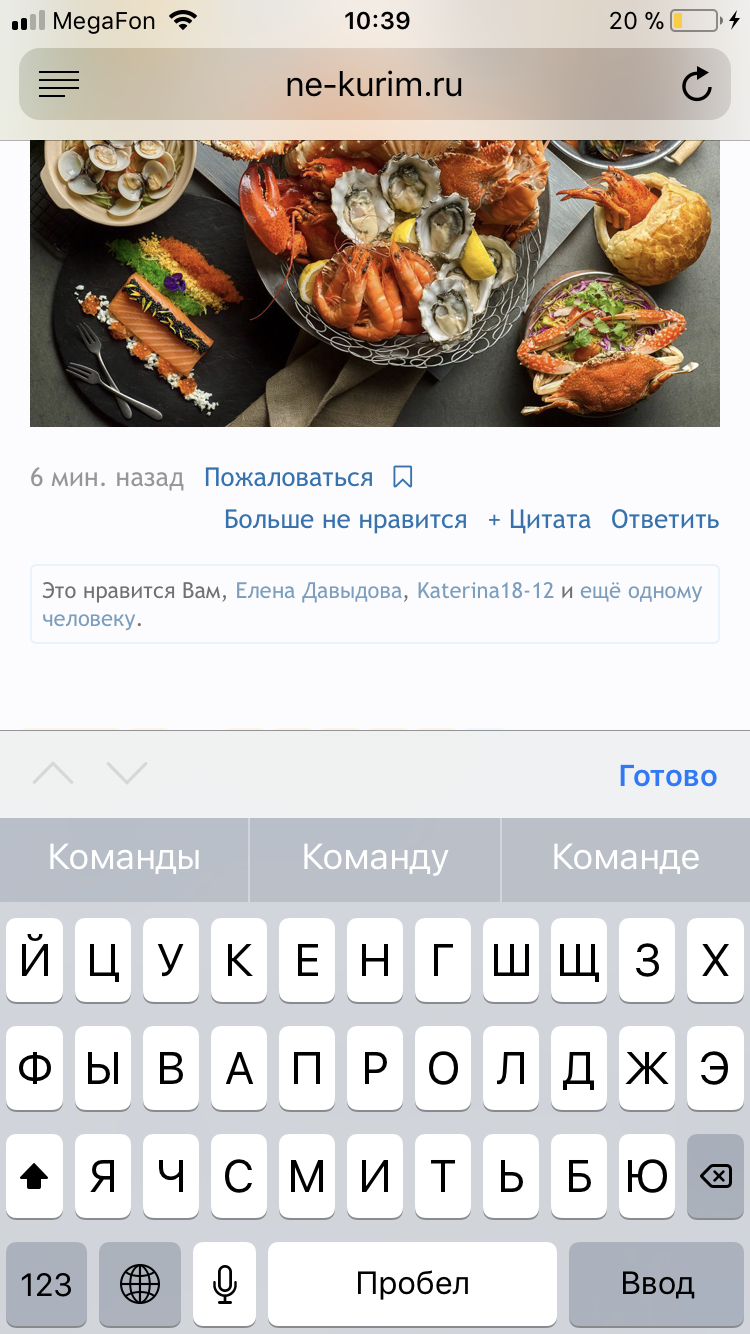Dismiss keyboard with Готово

click(668, 776)
